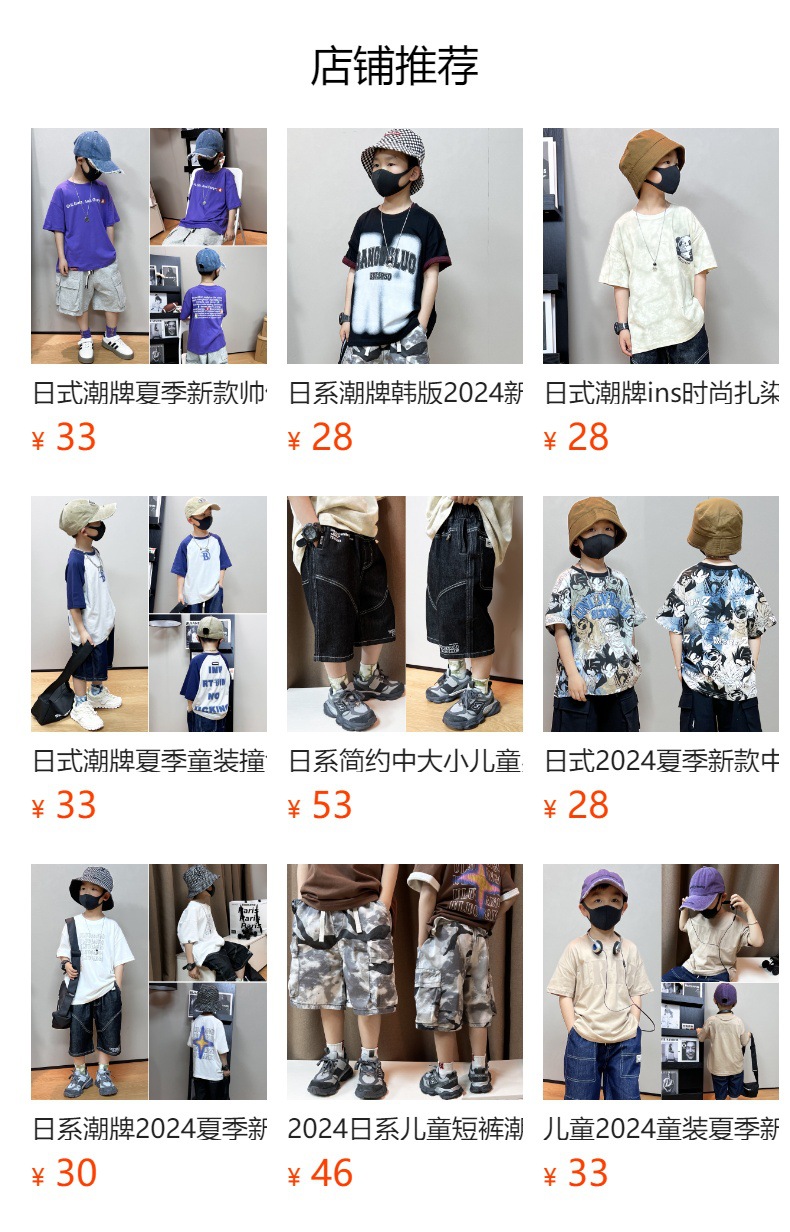Open the denim shorts 日系简约中大小儿童

pos(405,614)
